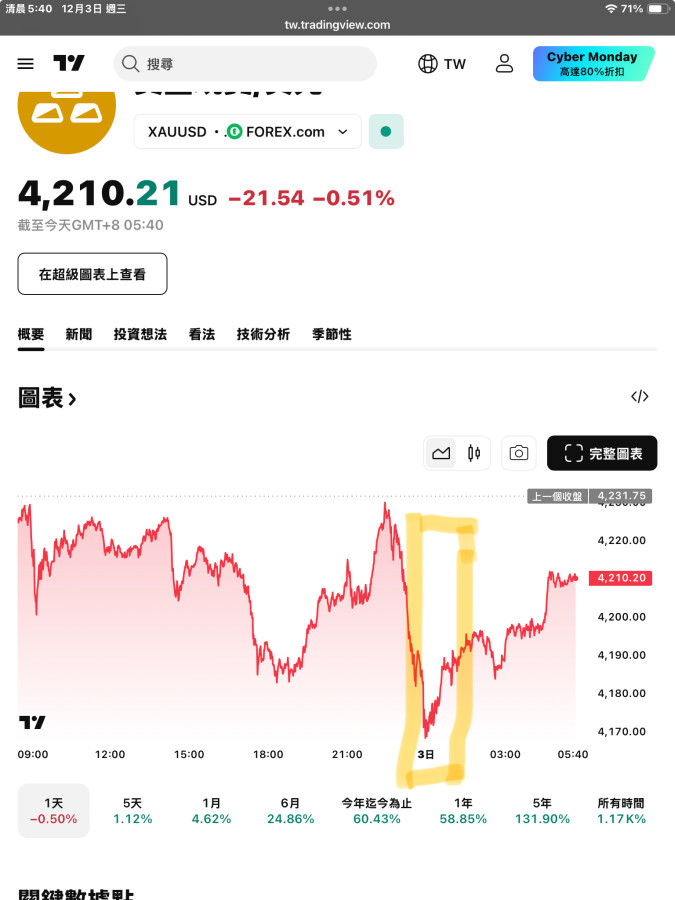Open the user profile icon
675x900 pixels.
point(504,64)
